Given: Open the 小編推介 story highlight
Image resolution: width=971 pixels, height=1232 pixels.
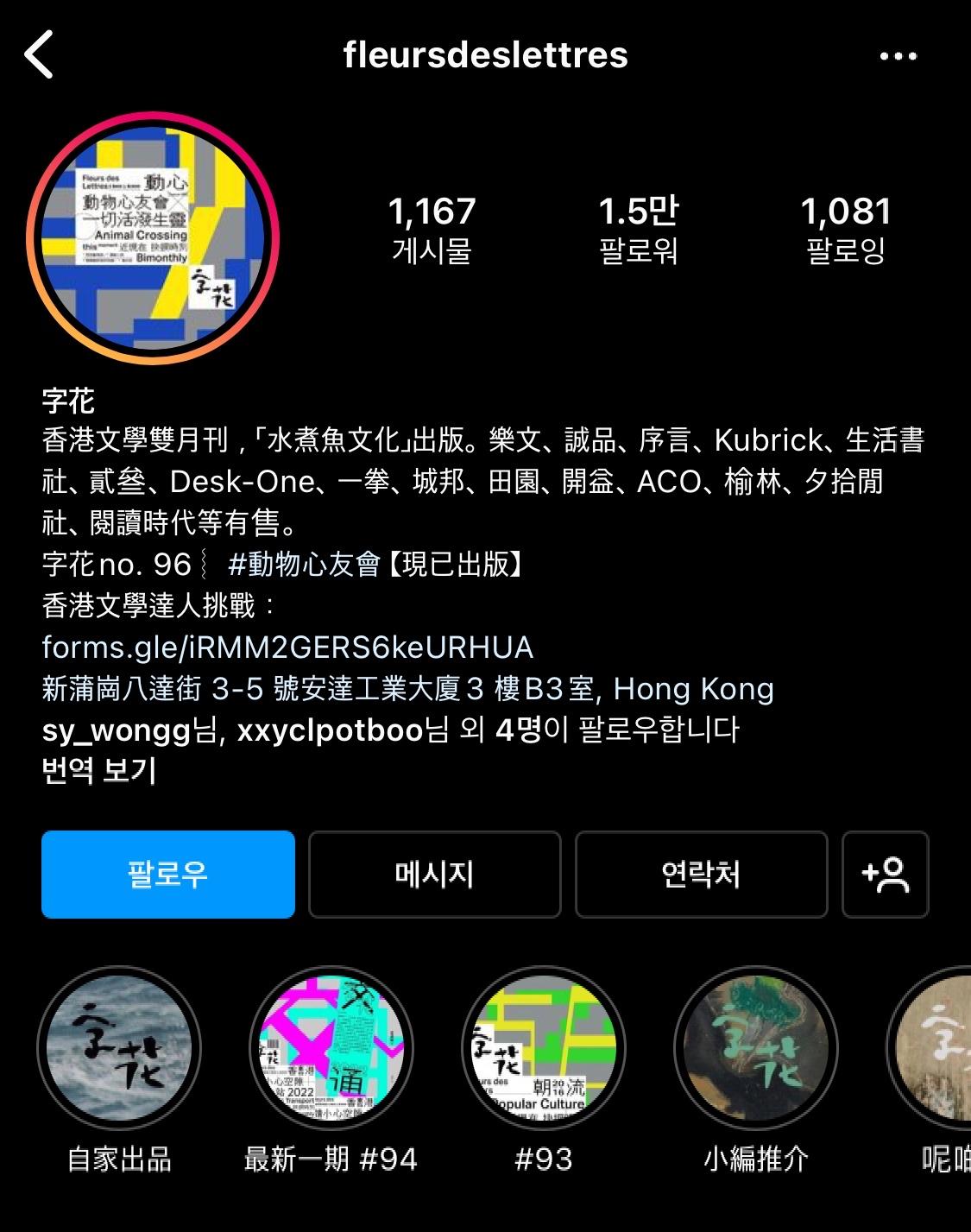Looking at the screenshot, I should coord(756,1048).
